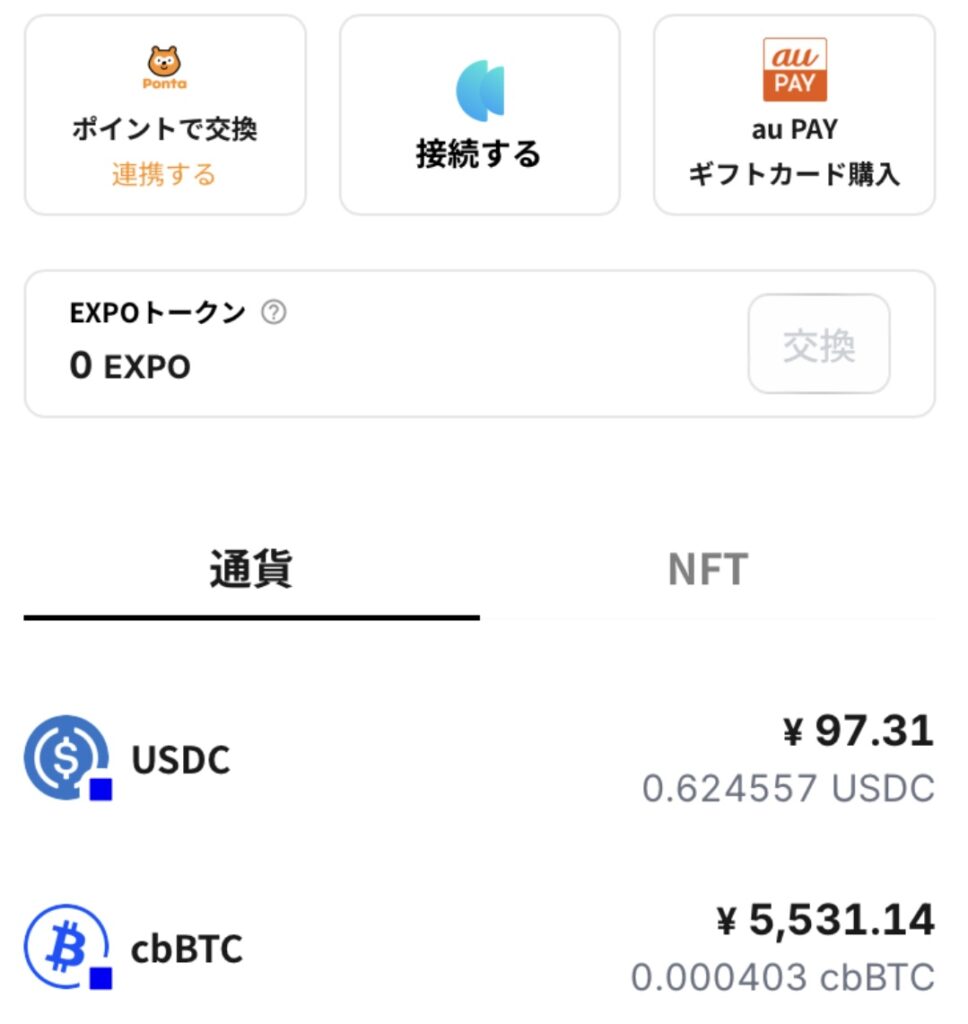968x1024 pixels.
Task: Open au PAY ギフトカード購入
Action: coord(794,115)
